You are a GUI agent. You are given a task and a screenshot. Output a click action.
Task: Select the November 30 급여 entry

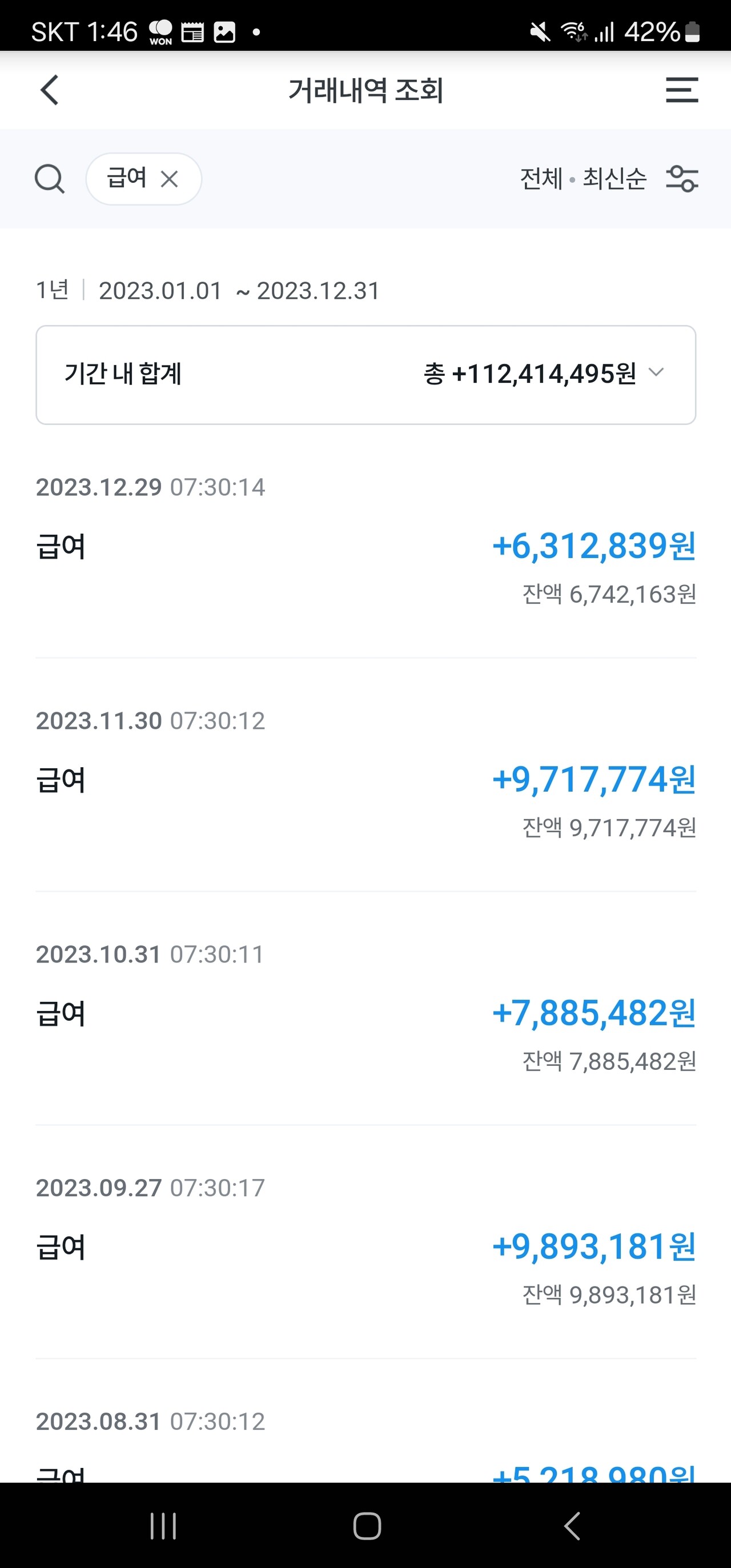point(365,782)
